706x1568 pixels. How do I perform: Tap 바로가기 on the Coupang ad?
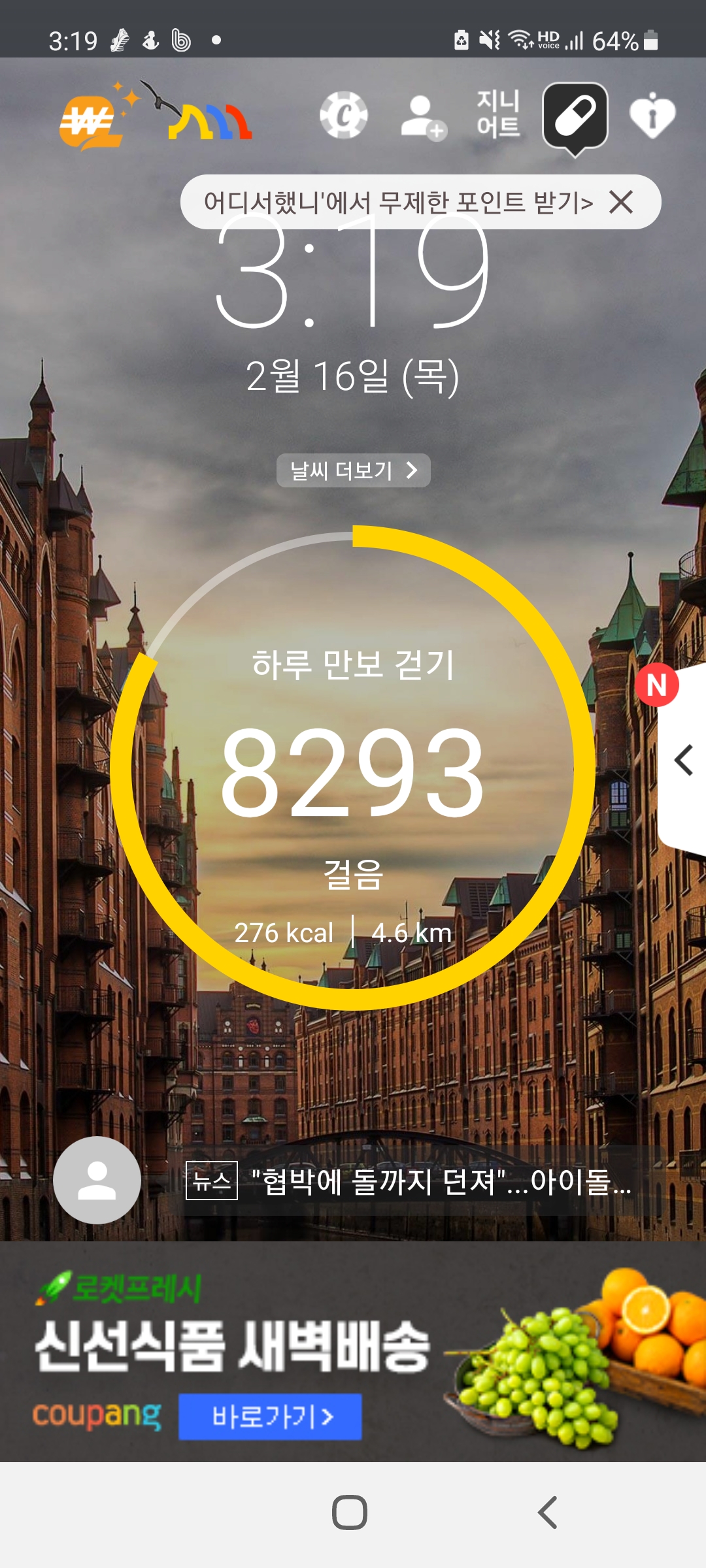coord(270,1416)
